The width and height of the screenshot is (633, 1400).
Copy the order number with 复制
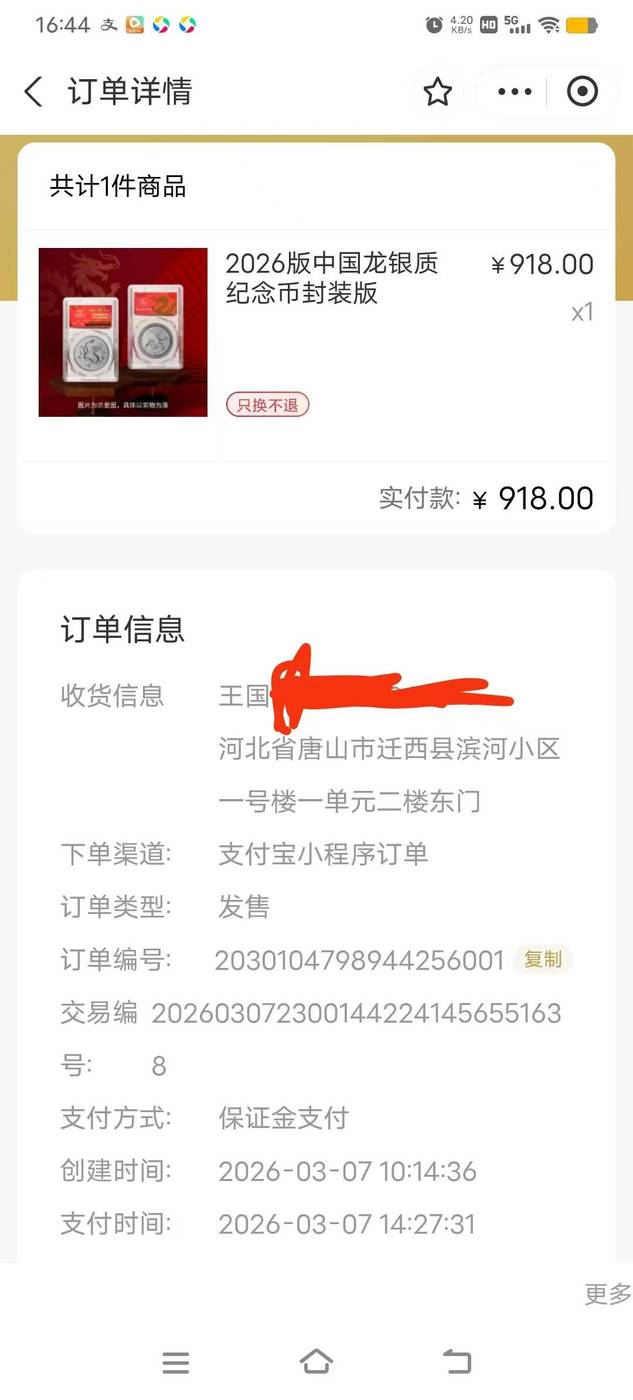pyautogui.click(x=543, y=960)
